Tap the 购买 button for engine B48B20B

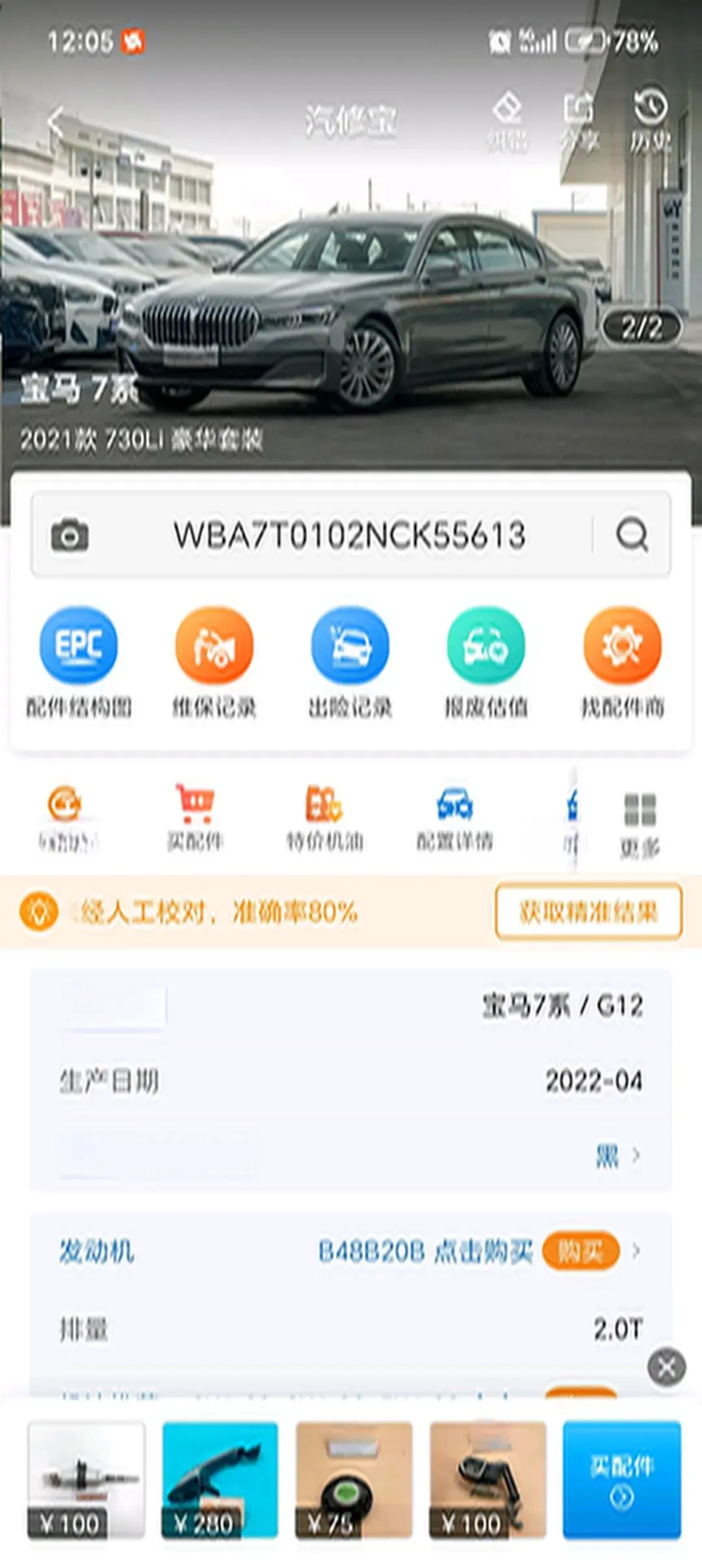pos(580,1250)
